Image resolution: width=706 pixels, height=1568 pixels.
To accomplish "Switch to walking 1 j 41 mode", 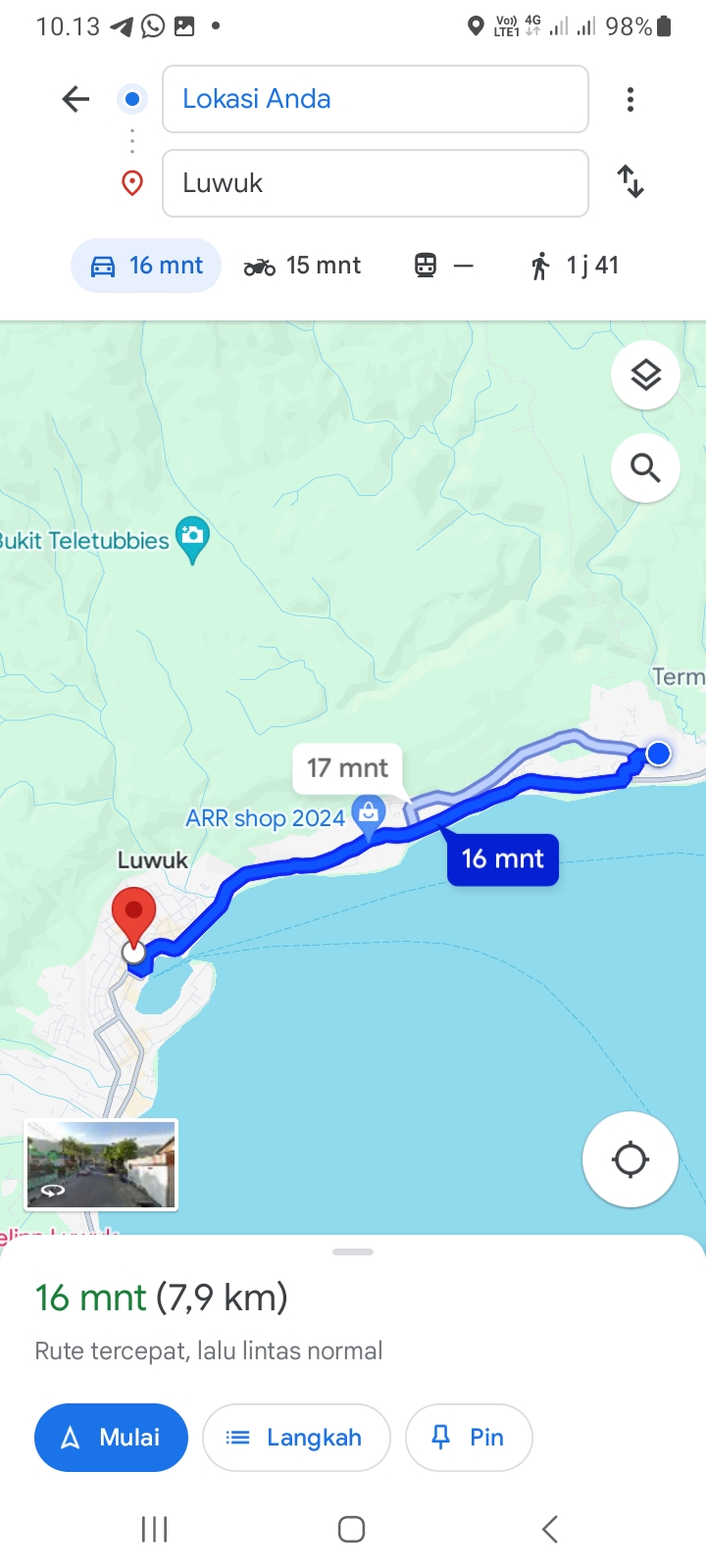I will [x=574, y=266].
